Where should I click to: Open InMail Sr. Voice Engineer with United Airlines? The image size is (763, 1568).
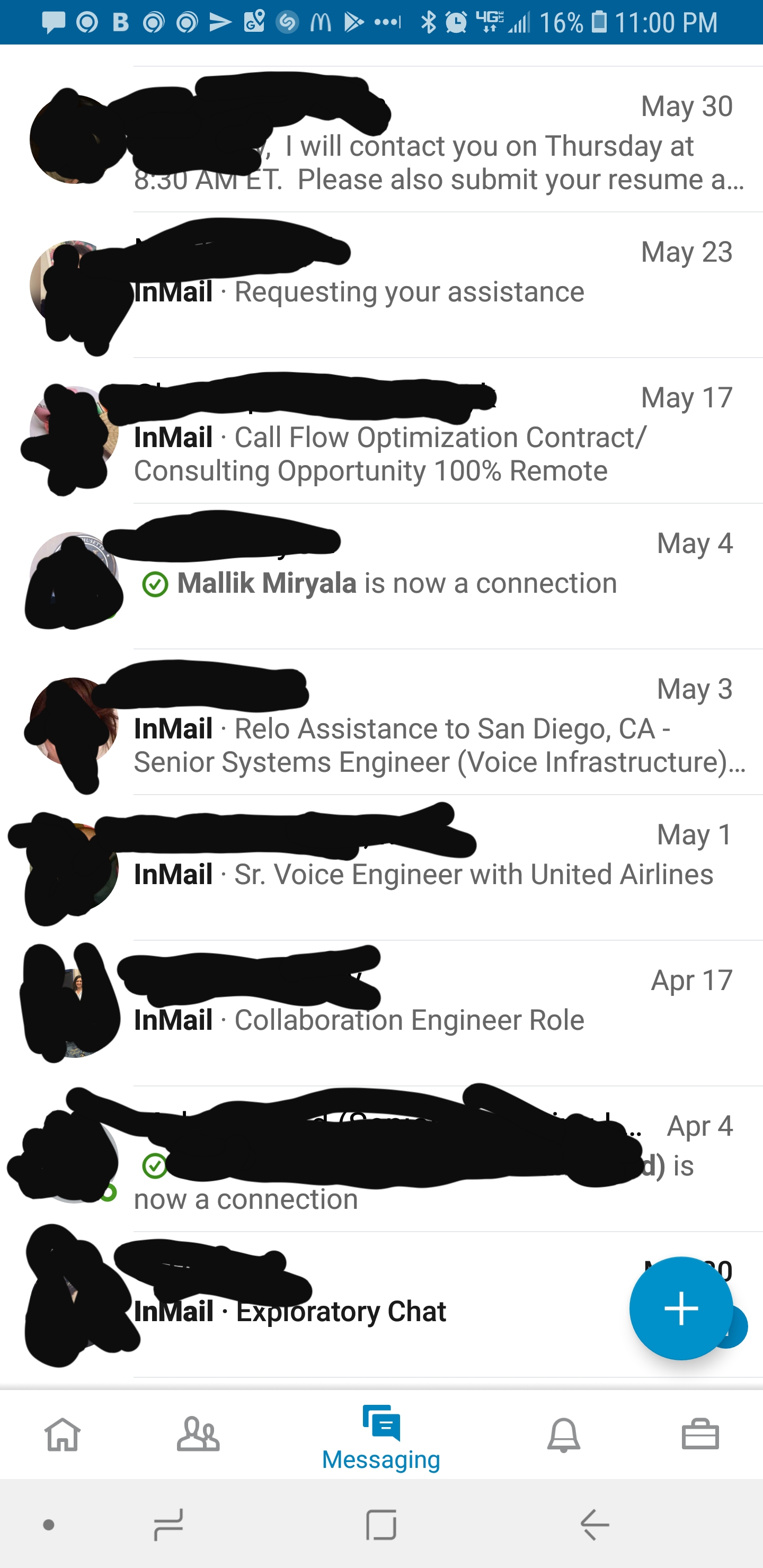[x=381, y=867]
